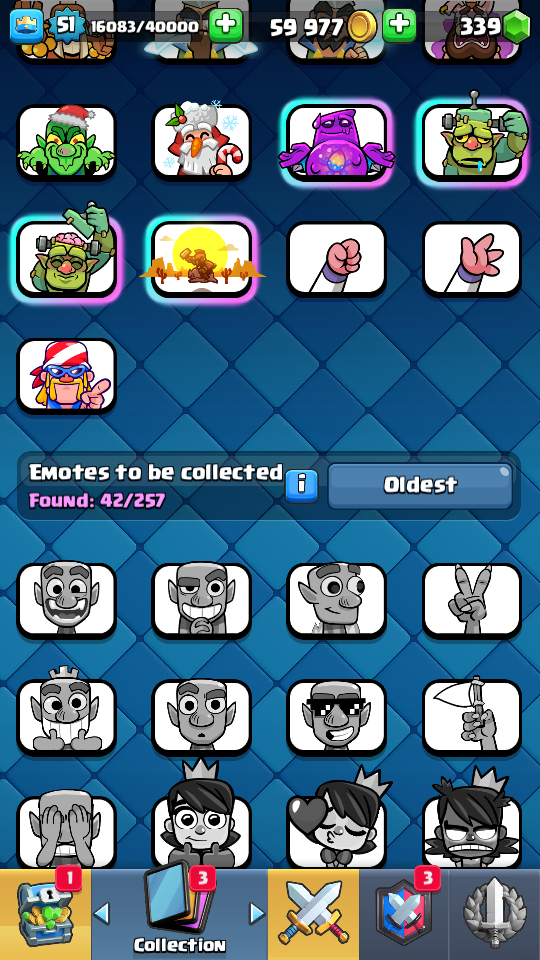
Task: Select the striped bandana barbarian emote
Action: tap(66, 376)
